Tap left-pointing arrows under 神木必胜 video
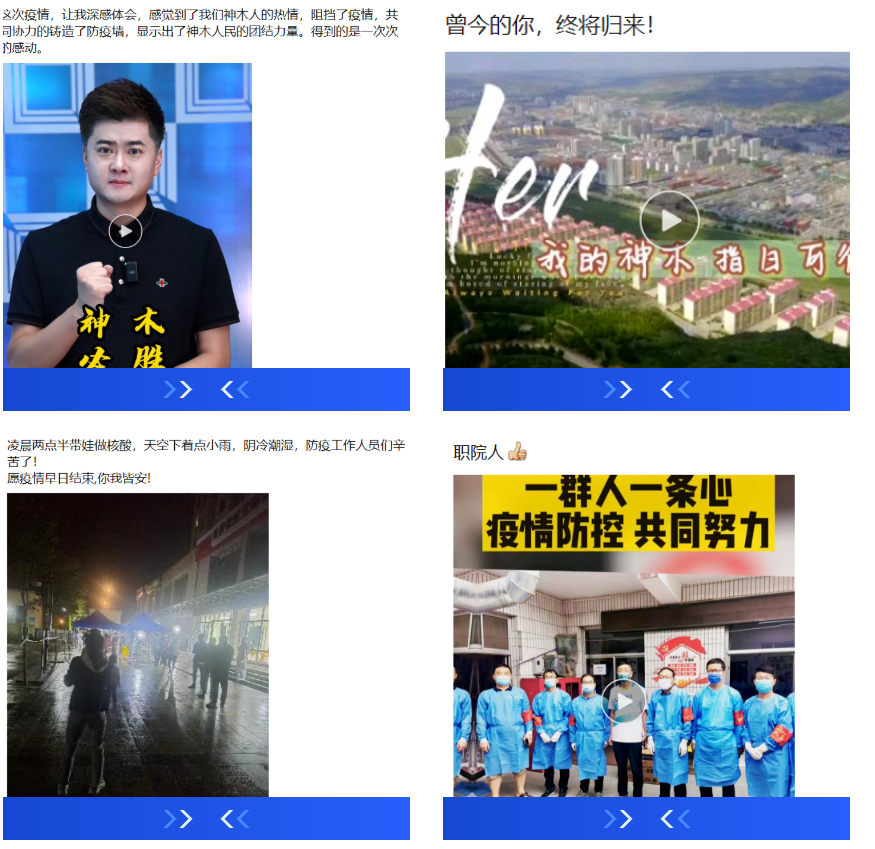 click(x=235, y=389)
